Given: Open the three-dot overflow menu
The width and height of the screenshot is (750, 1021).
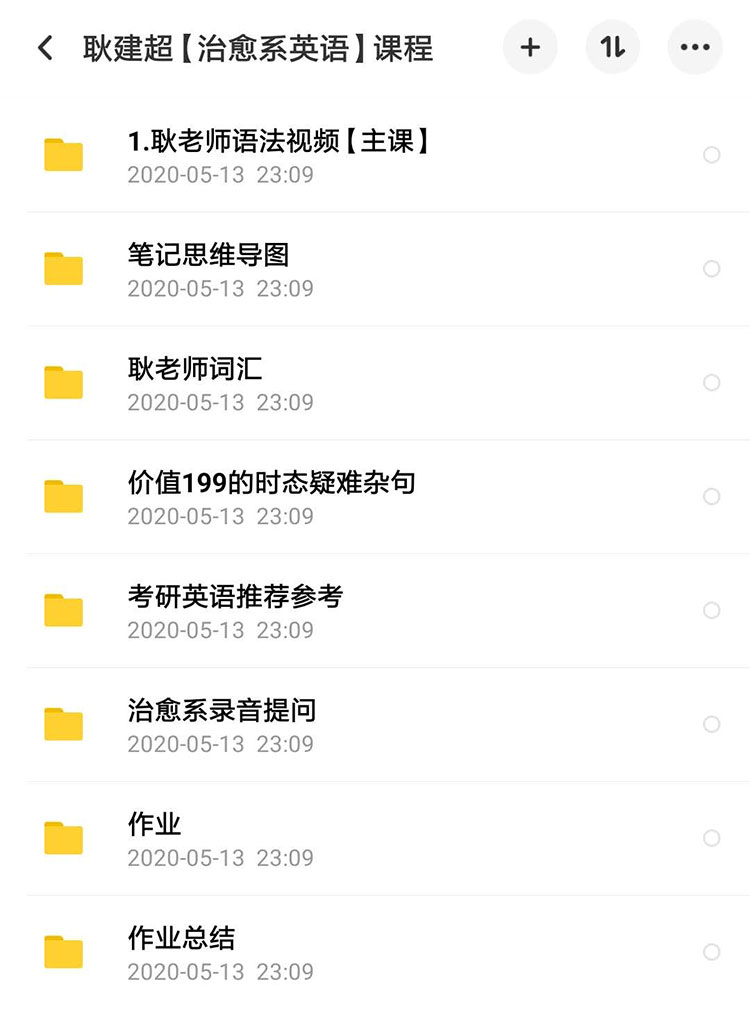Looking at the screenshot, I should point(694,47).
